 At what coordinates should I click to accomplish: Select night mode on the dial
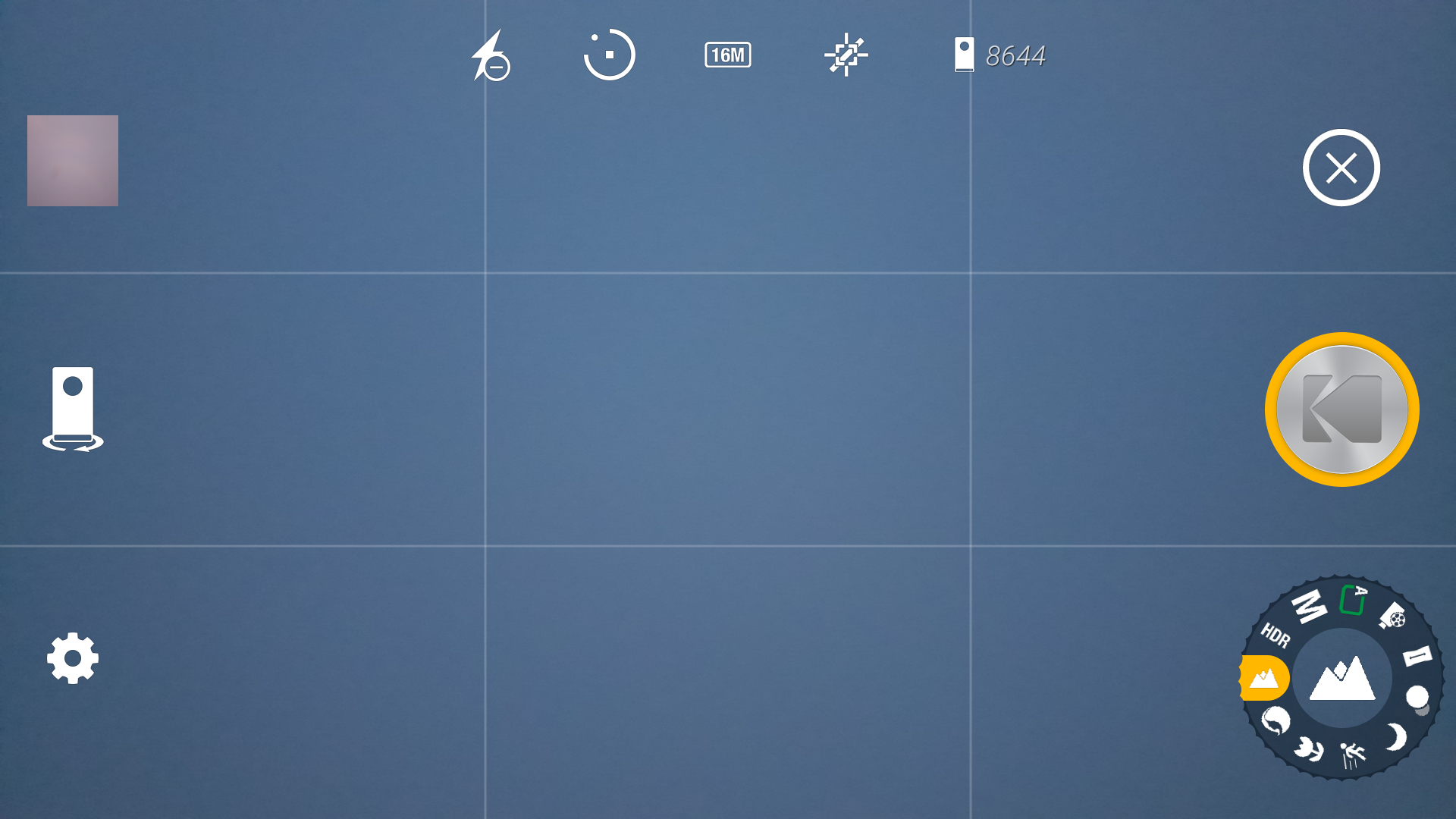pos(1395,736)
